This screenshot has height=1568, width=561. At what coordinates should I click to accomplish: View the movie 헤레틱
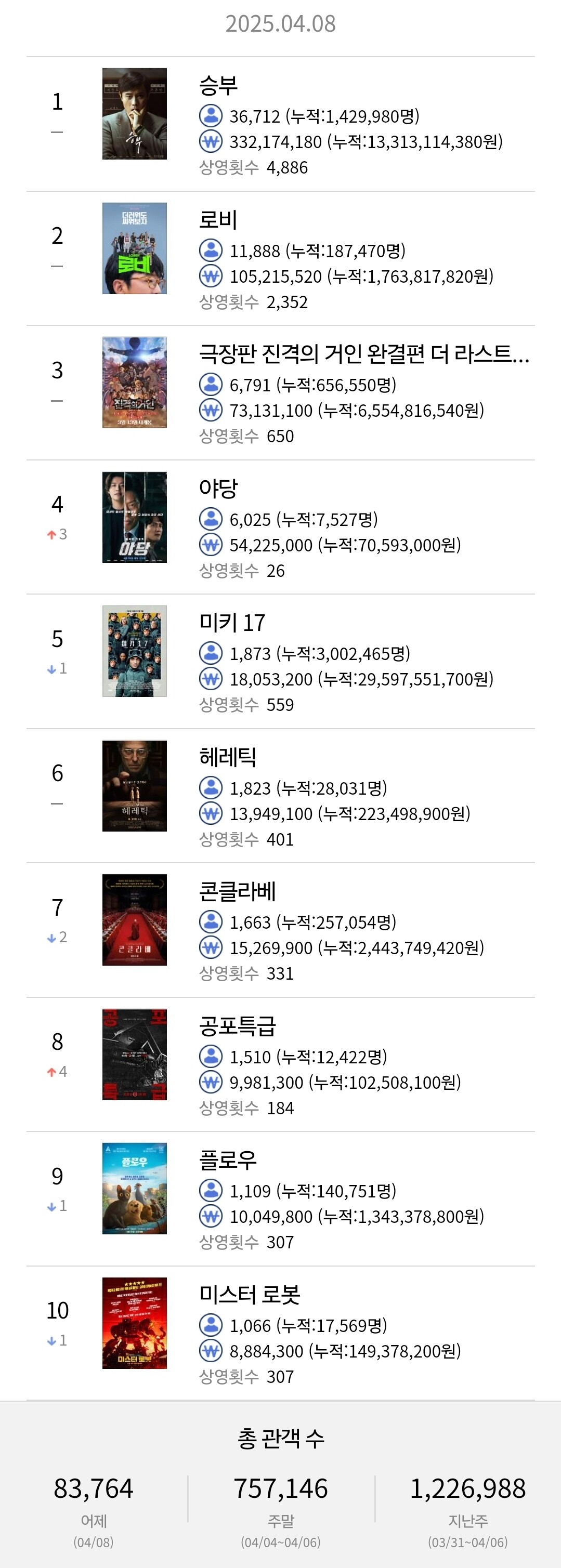[227, 757]
